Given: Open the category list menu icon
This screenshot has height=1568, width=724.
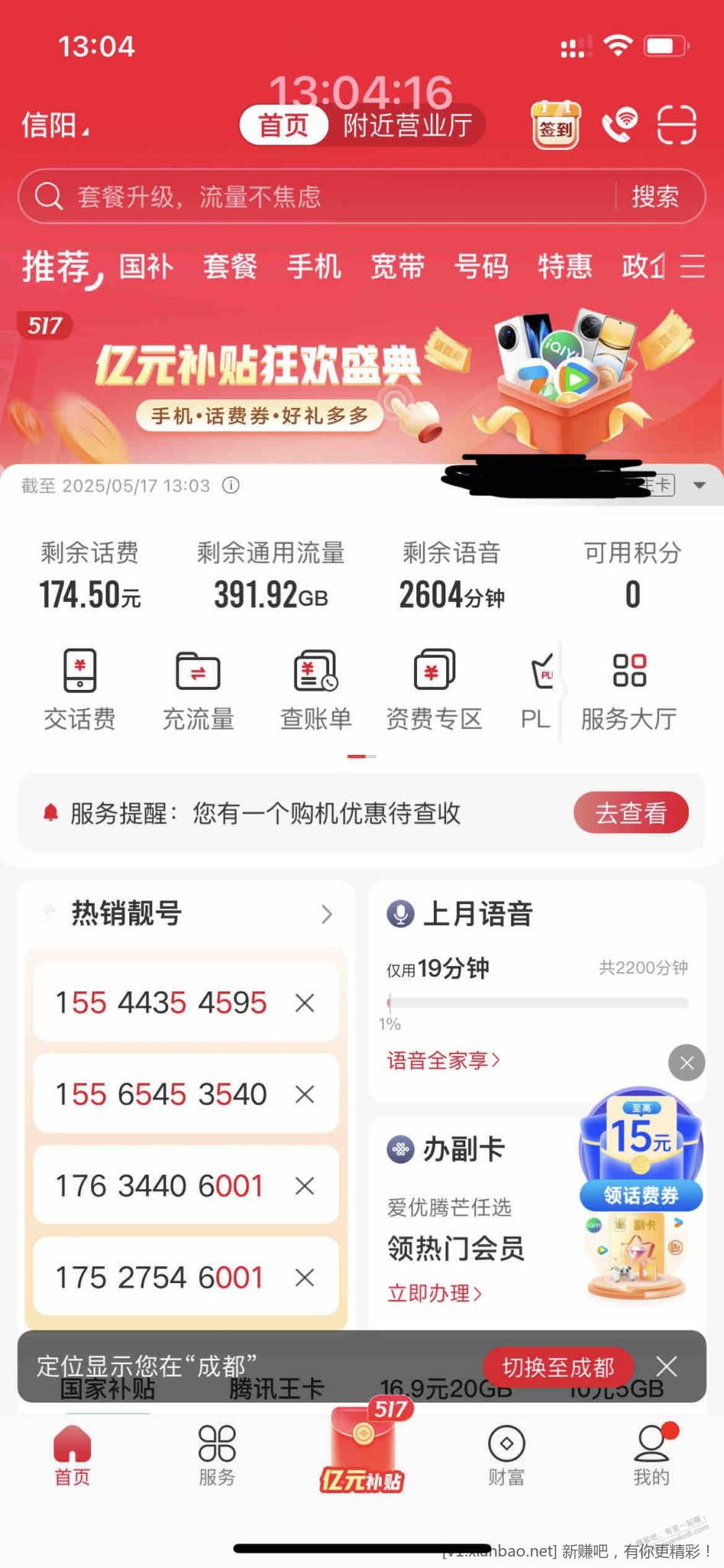Looking at the screenshot, I should click(692, 266).
